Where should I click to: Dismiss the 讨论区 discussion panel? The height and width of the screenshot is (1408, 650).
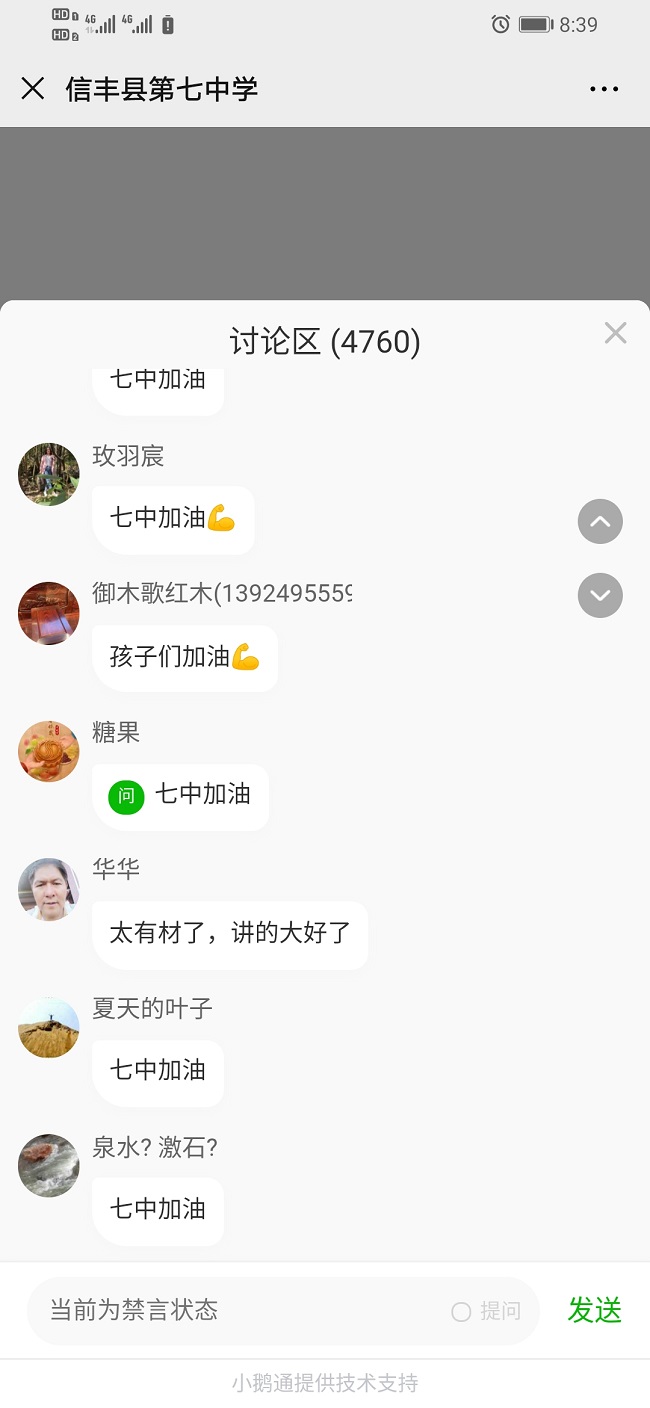coord(615,334)
